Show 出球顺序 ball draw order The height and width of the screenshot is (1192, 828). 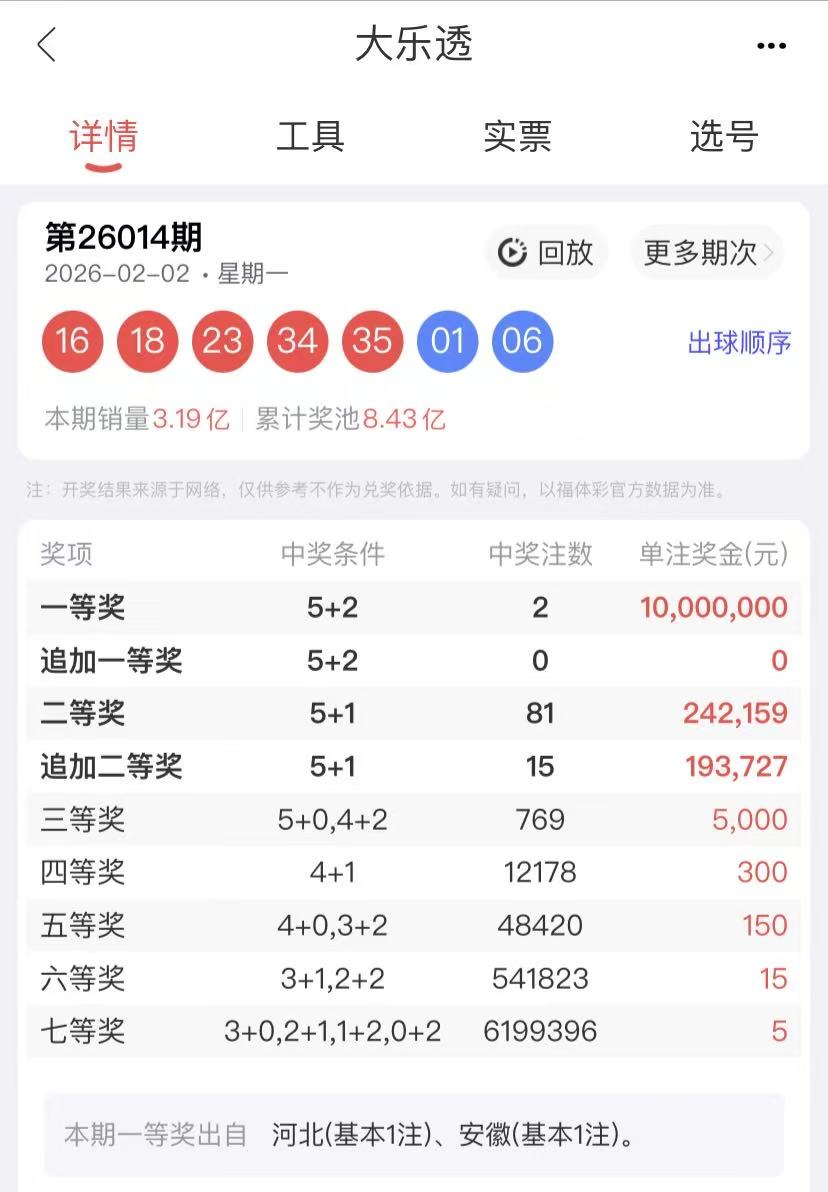click(739, 343)
